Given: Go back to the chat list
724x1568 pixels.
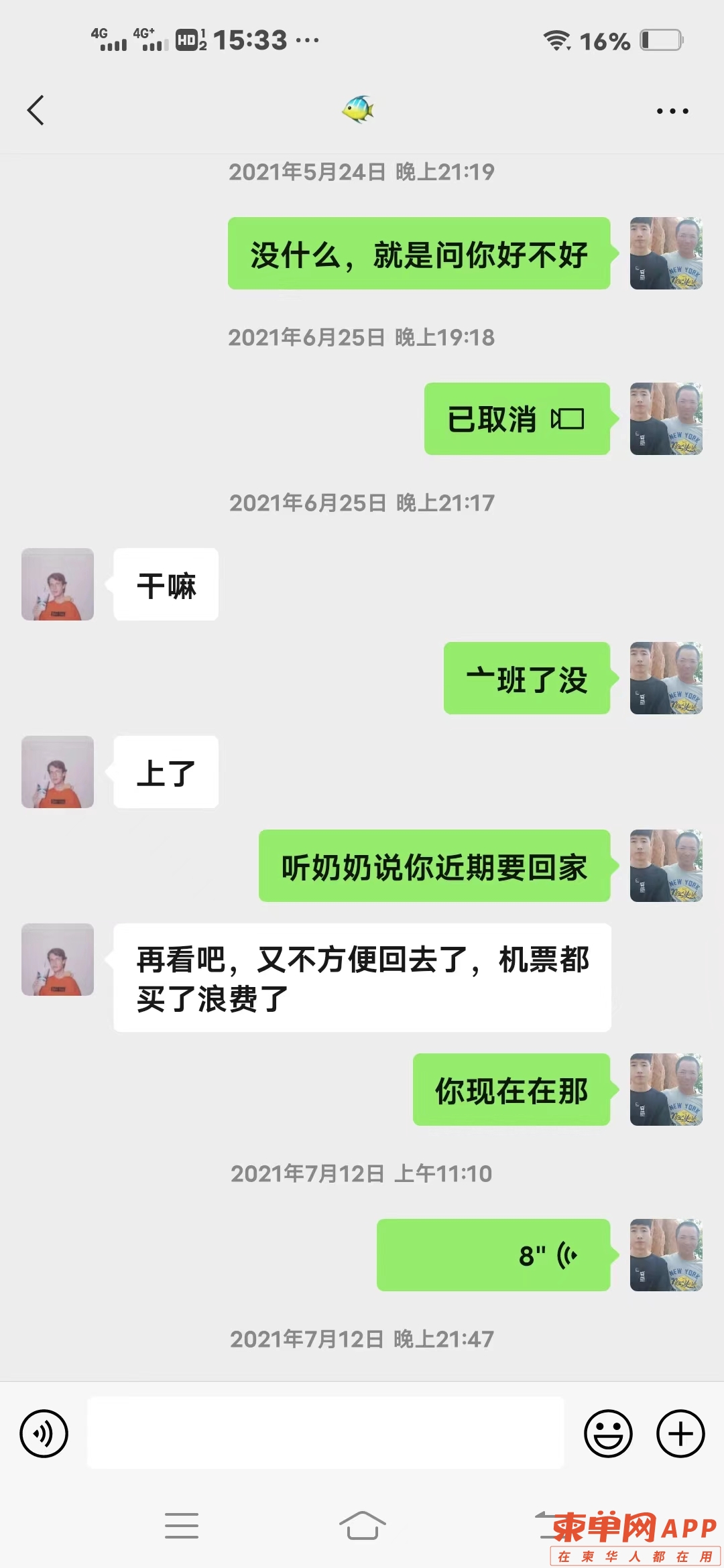Looking at the screenshot, I should coord(36,111).
